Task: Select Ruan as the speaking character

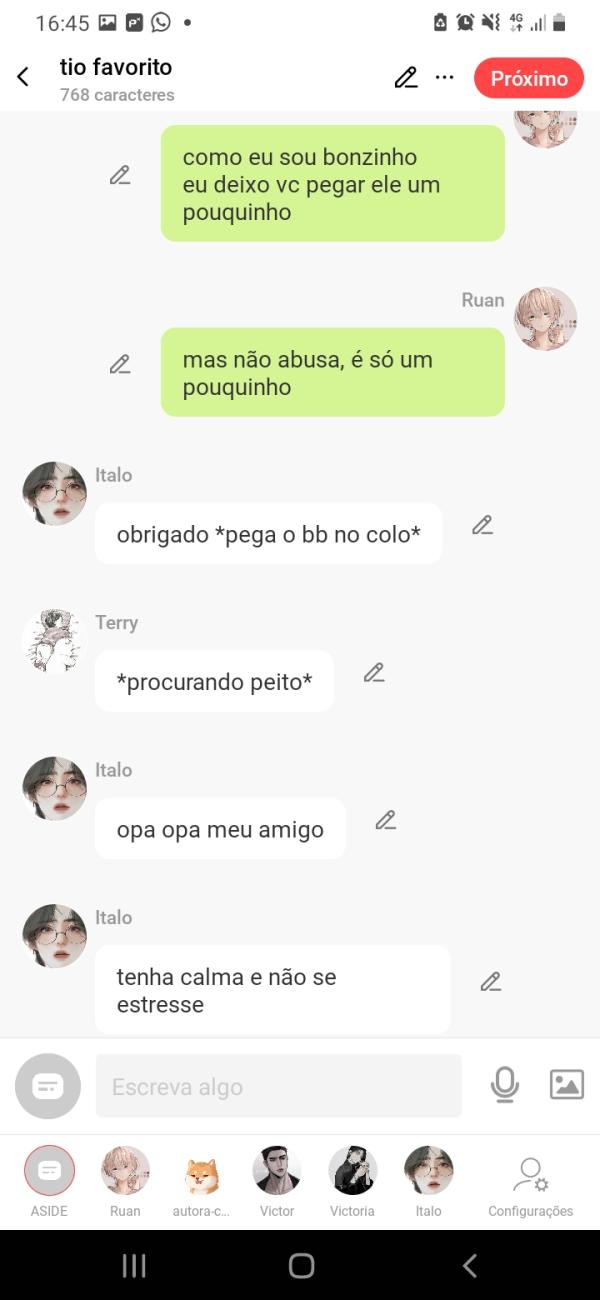Action: tap(125, 1171)
